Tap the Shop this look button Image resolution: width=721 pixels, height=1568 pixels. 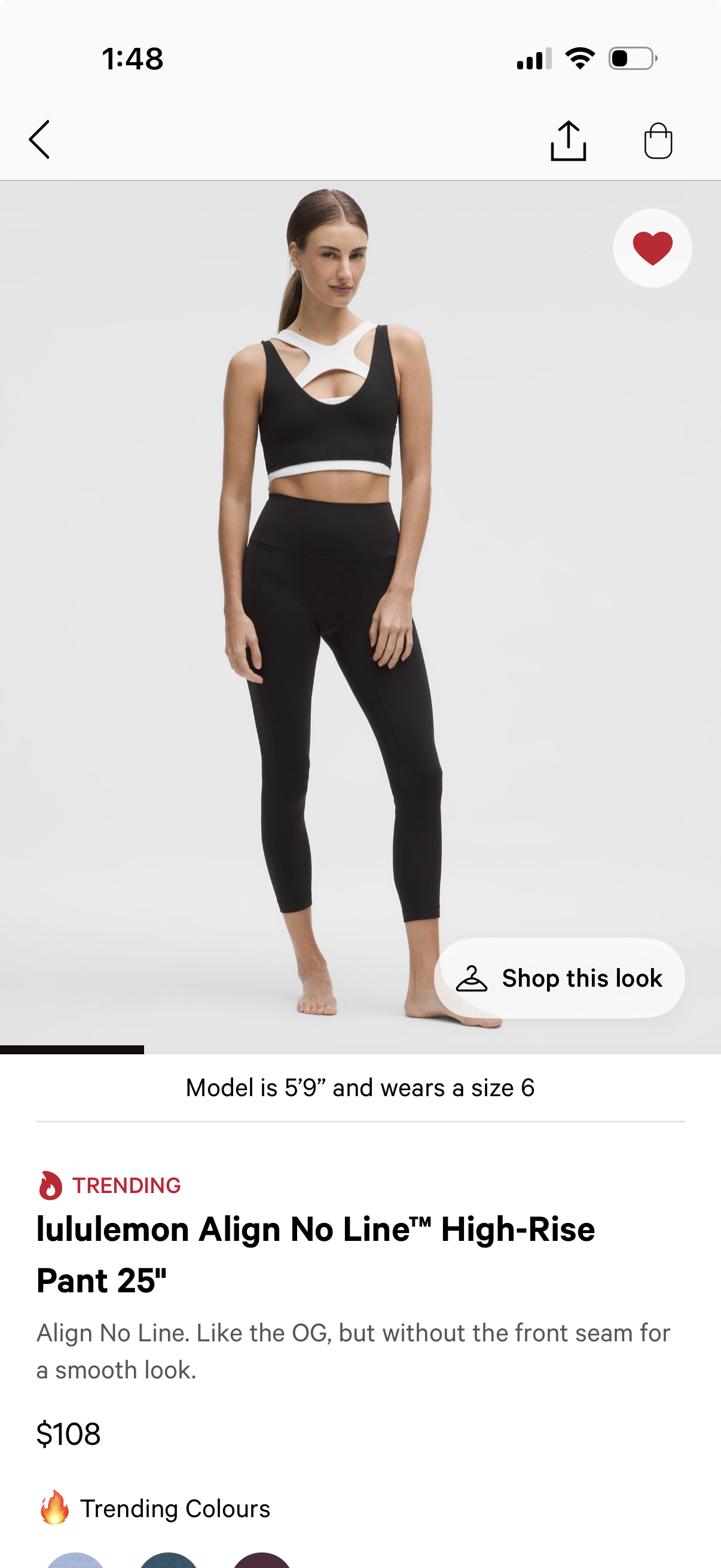click(x=559, y=978)
